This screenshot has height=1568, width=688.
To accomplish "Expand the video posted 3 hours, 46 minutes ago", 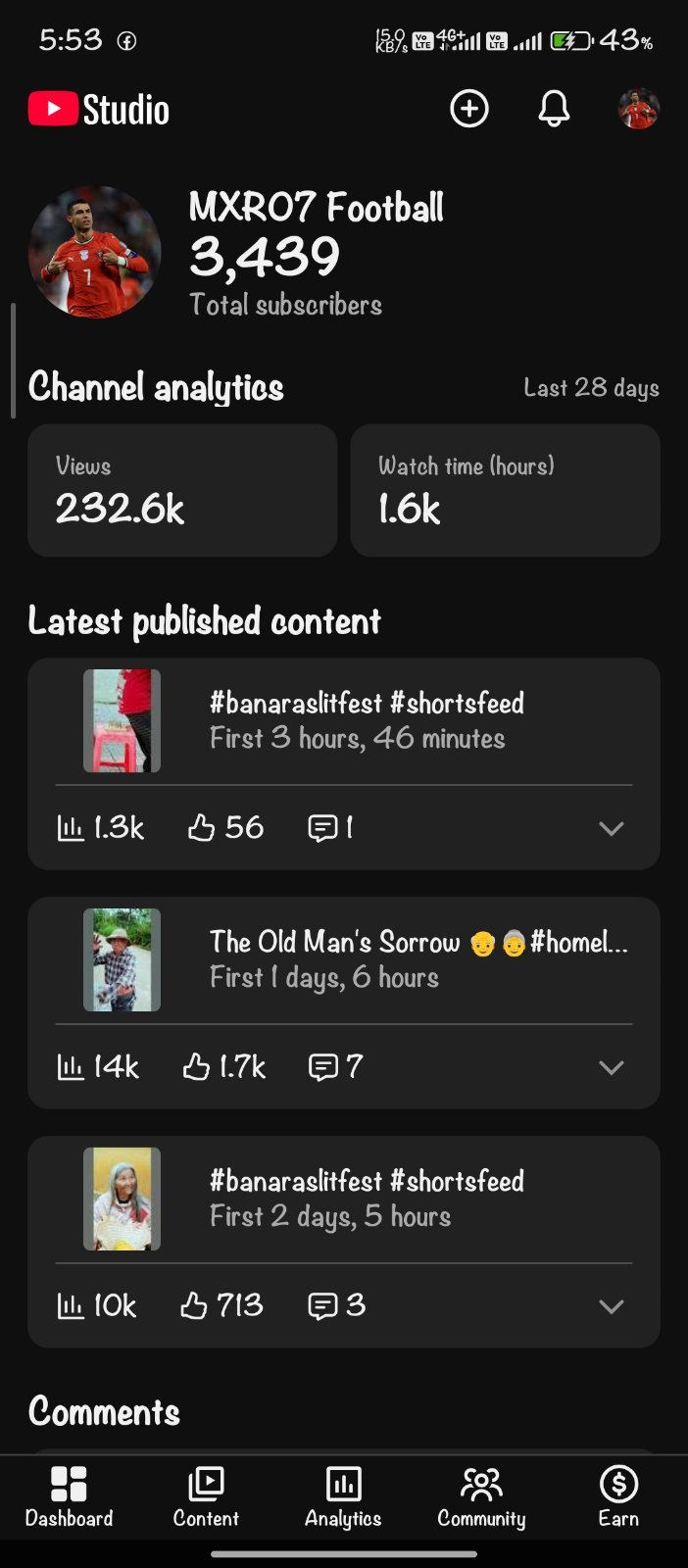I will click(612, 828).
